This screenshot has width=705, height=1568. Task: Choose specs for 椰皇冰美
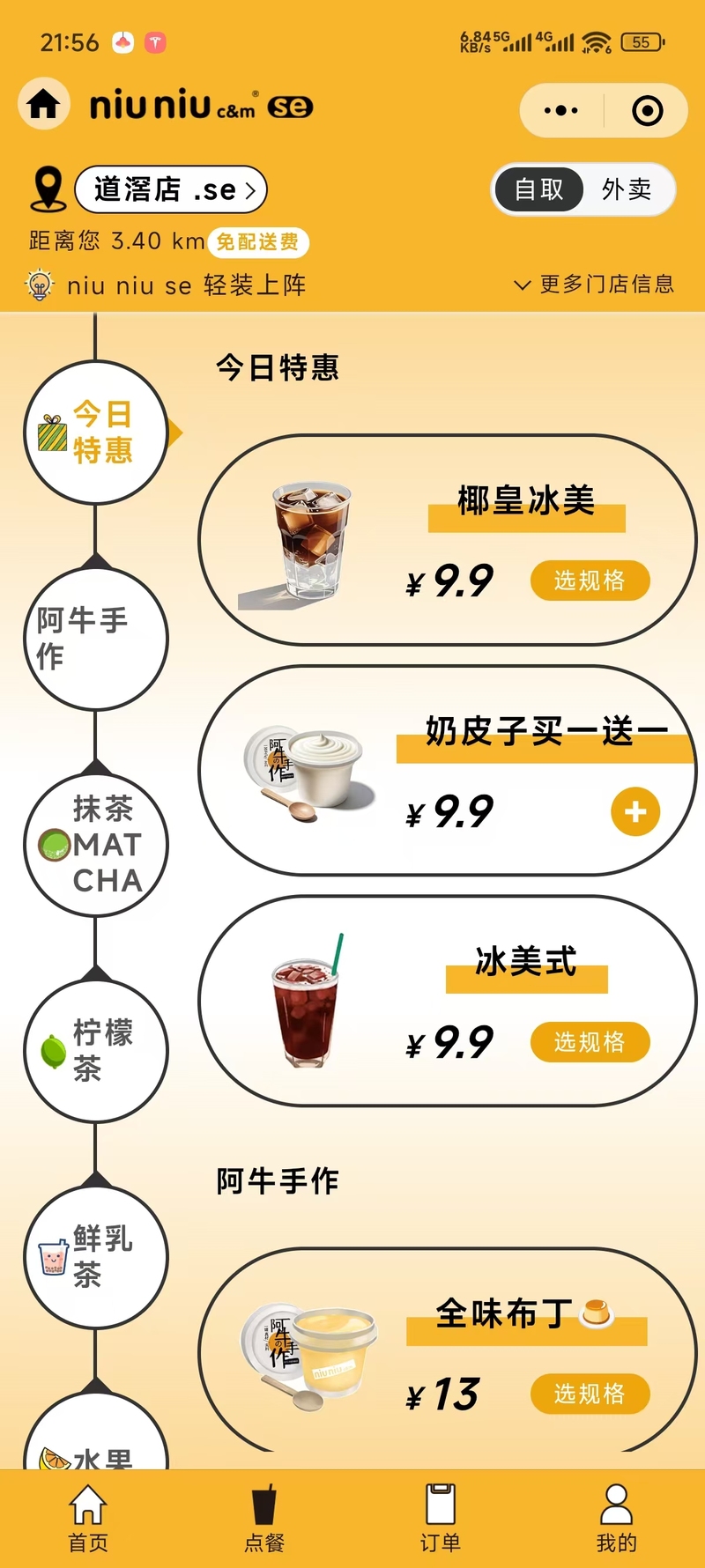click(590, 581)
